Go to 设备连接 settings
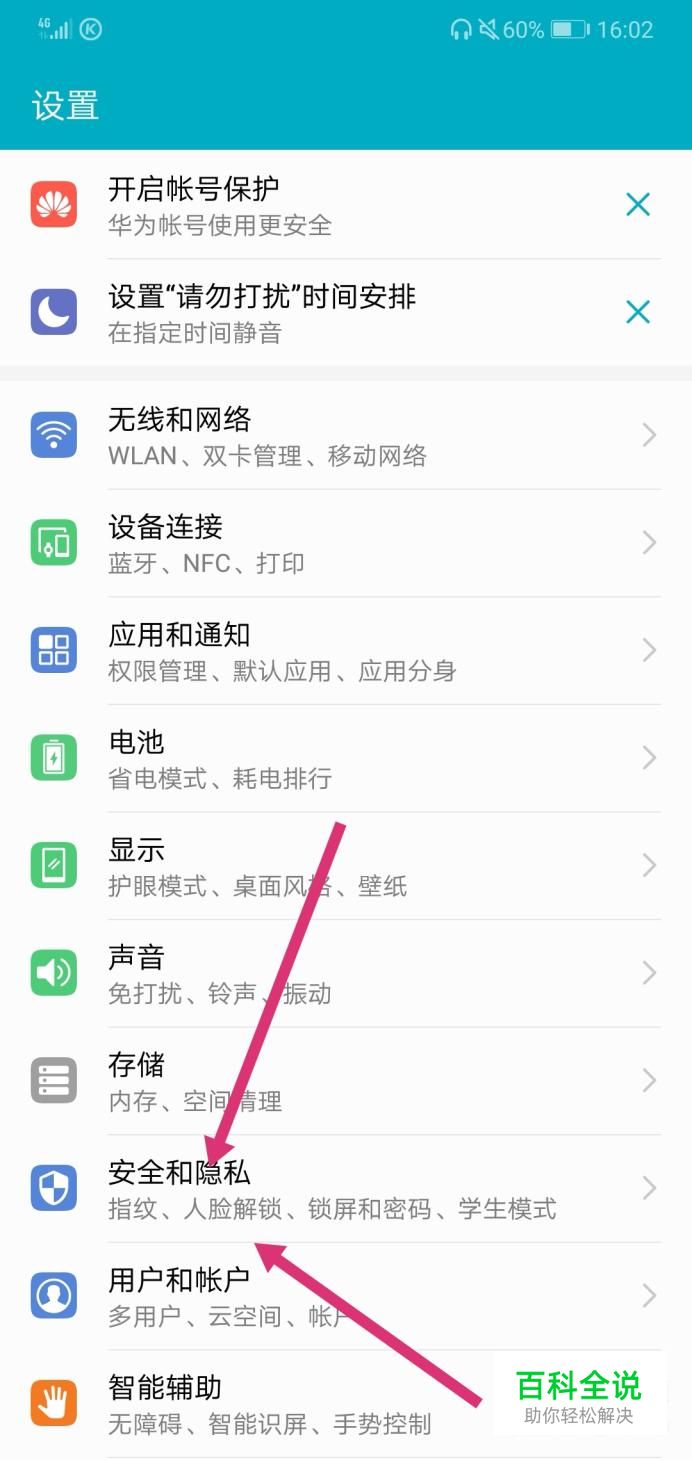 pos(340,543)
